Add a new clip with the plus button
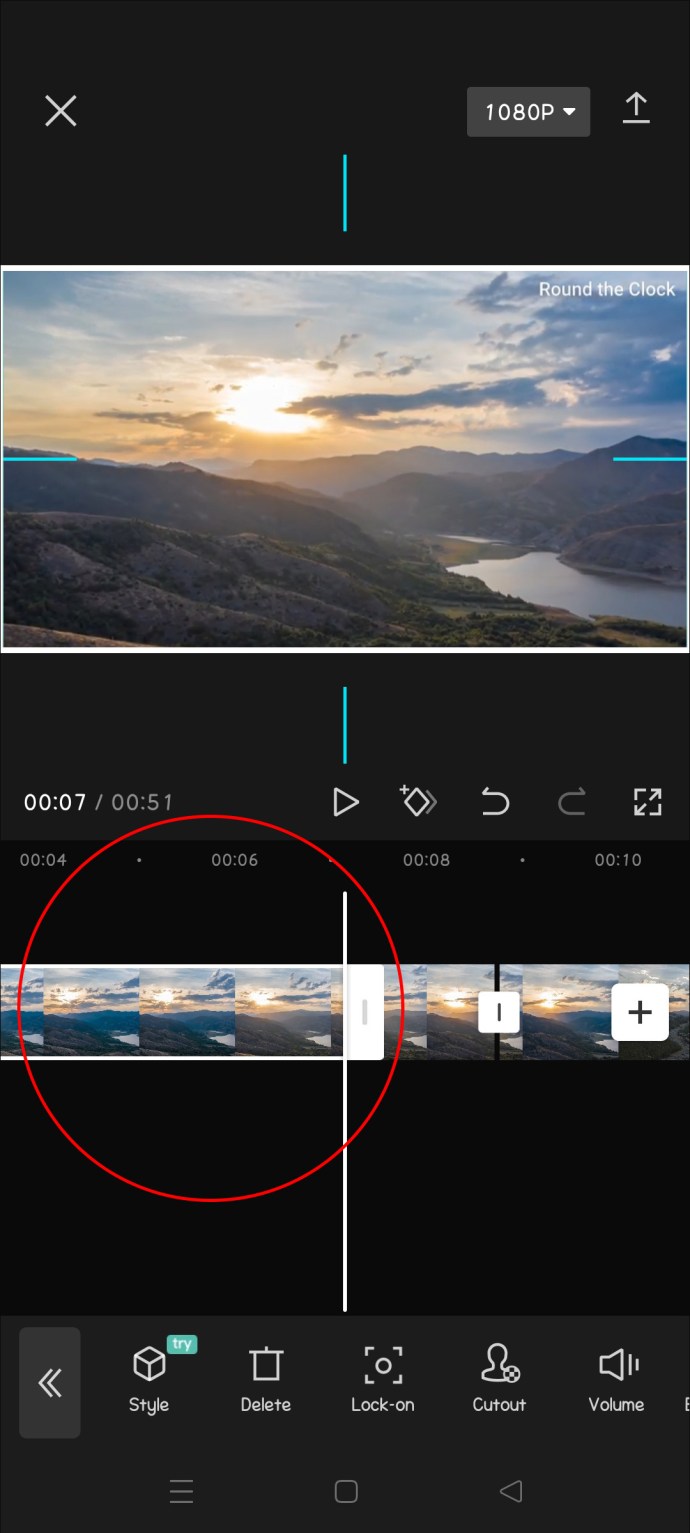This screenshot has width=690, height=1533. (640, 1012)
